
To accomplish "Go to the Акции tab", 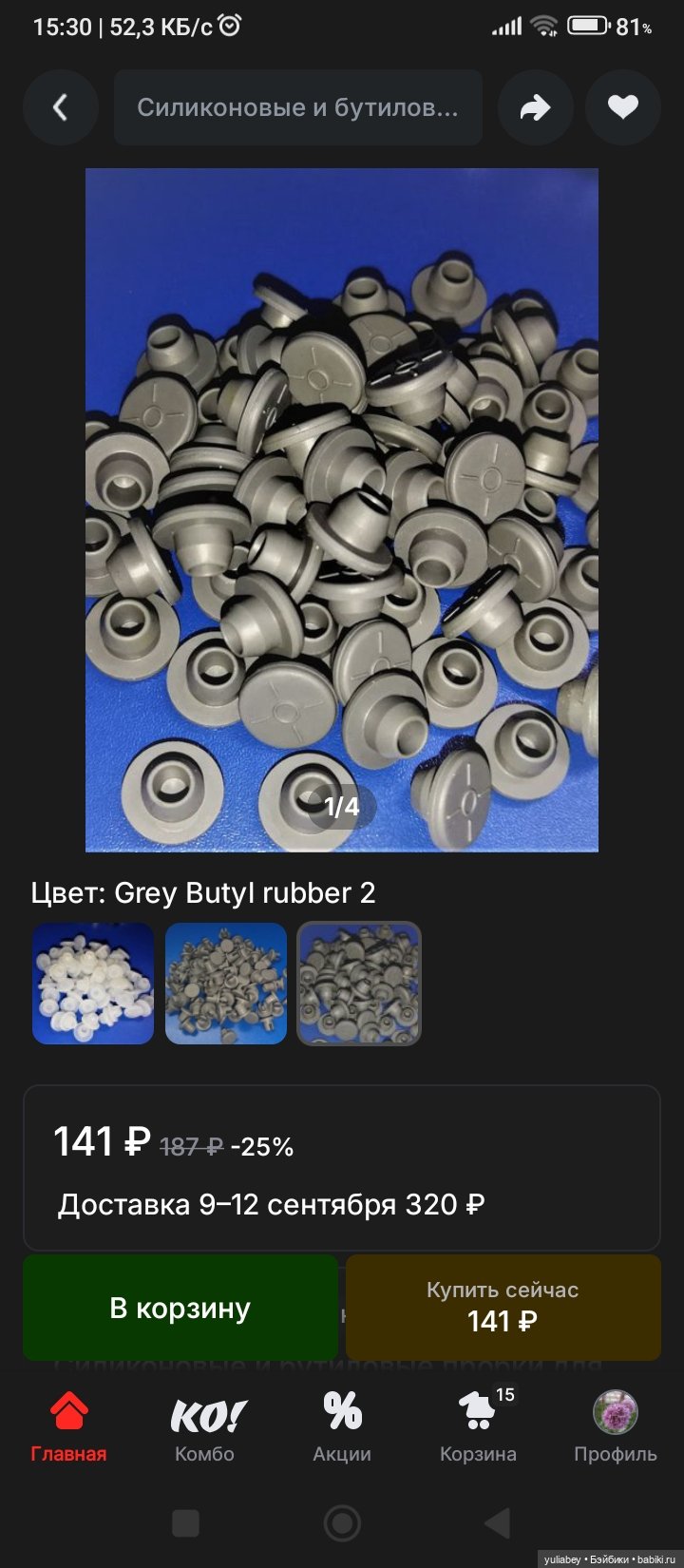I will point(342,1425).
